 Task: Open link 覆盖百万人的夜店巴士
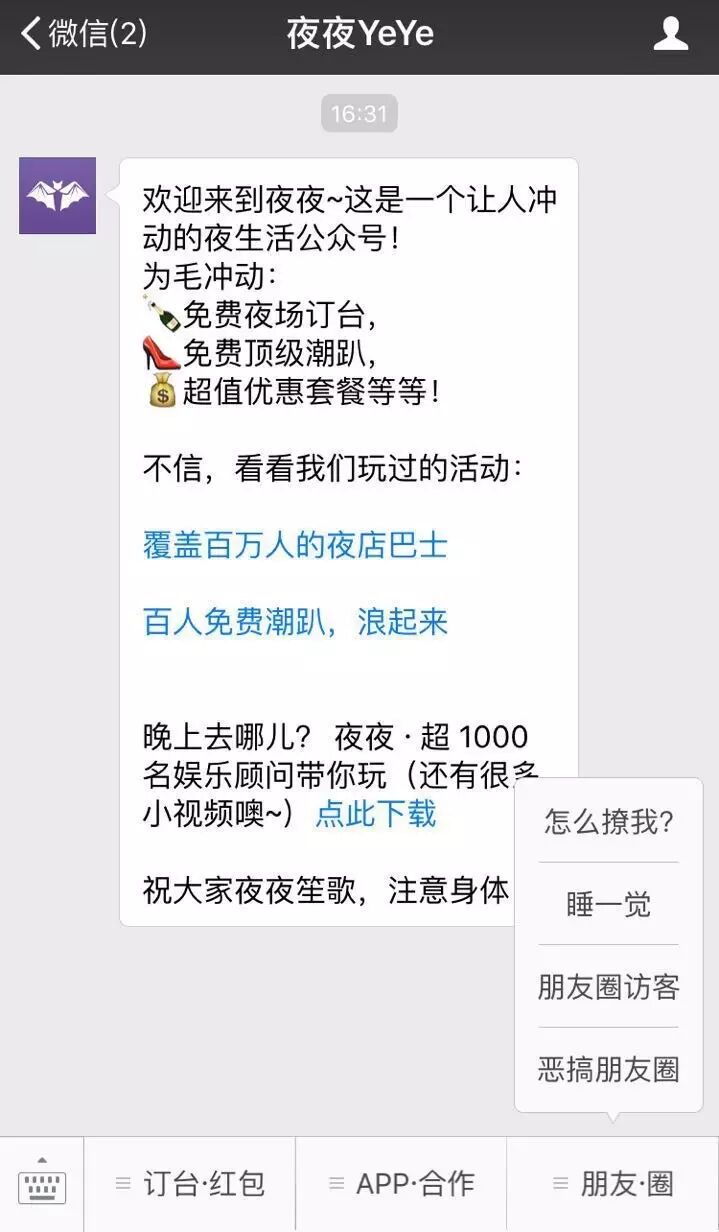pos(295,546)
